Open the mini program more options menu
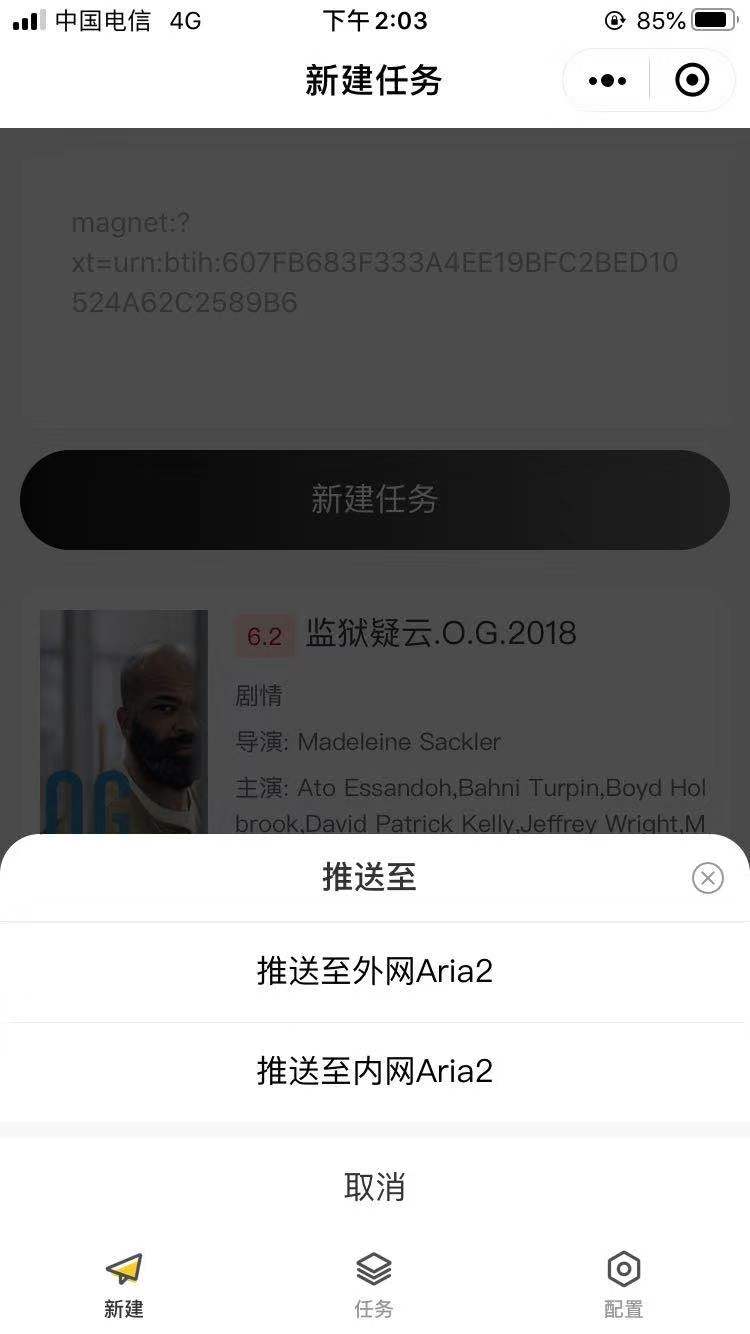This screenshot has height=1334, width=750. (x=607, y=80)
